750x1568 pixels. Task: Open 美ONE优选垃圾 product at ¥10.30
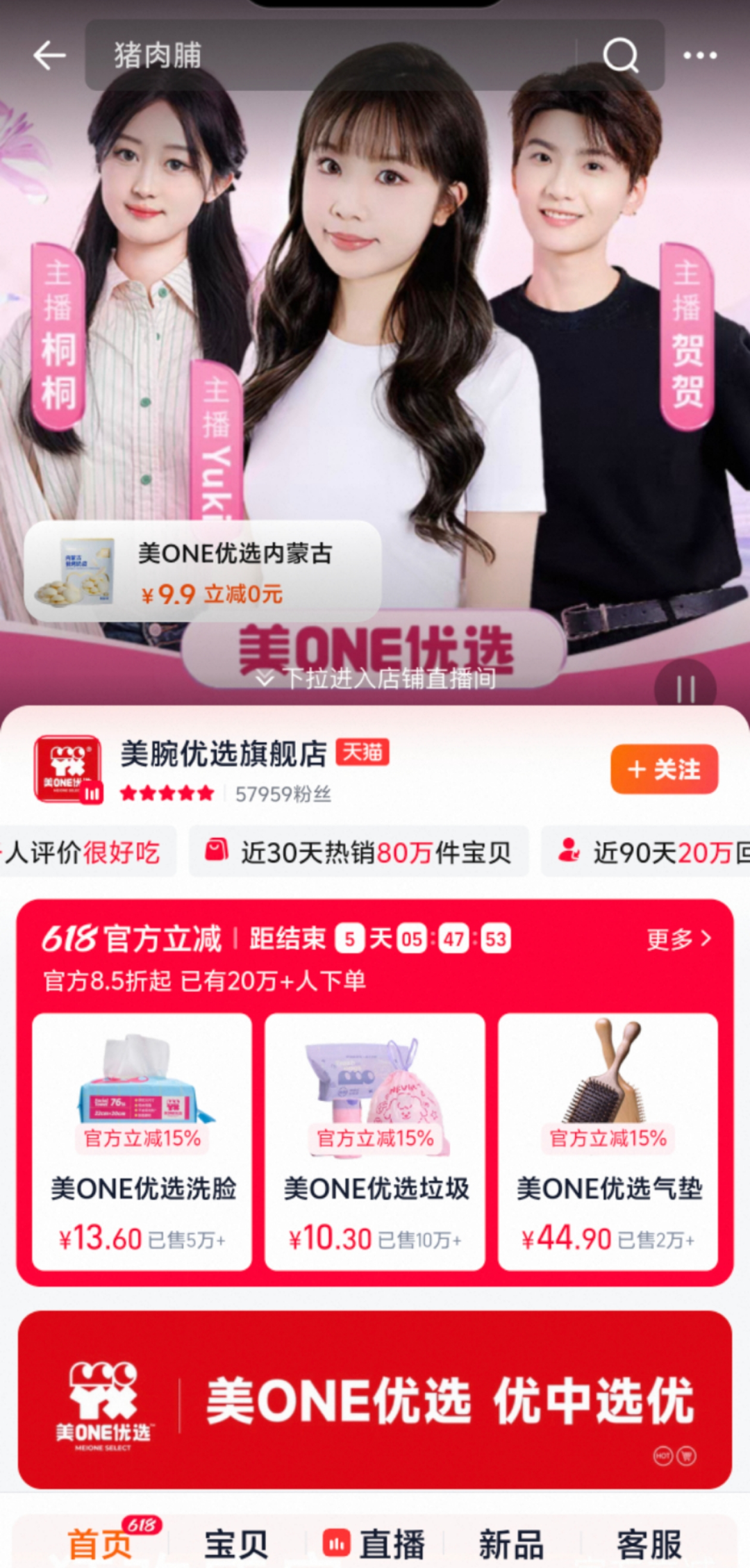[x=375, y=1141]
